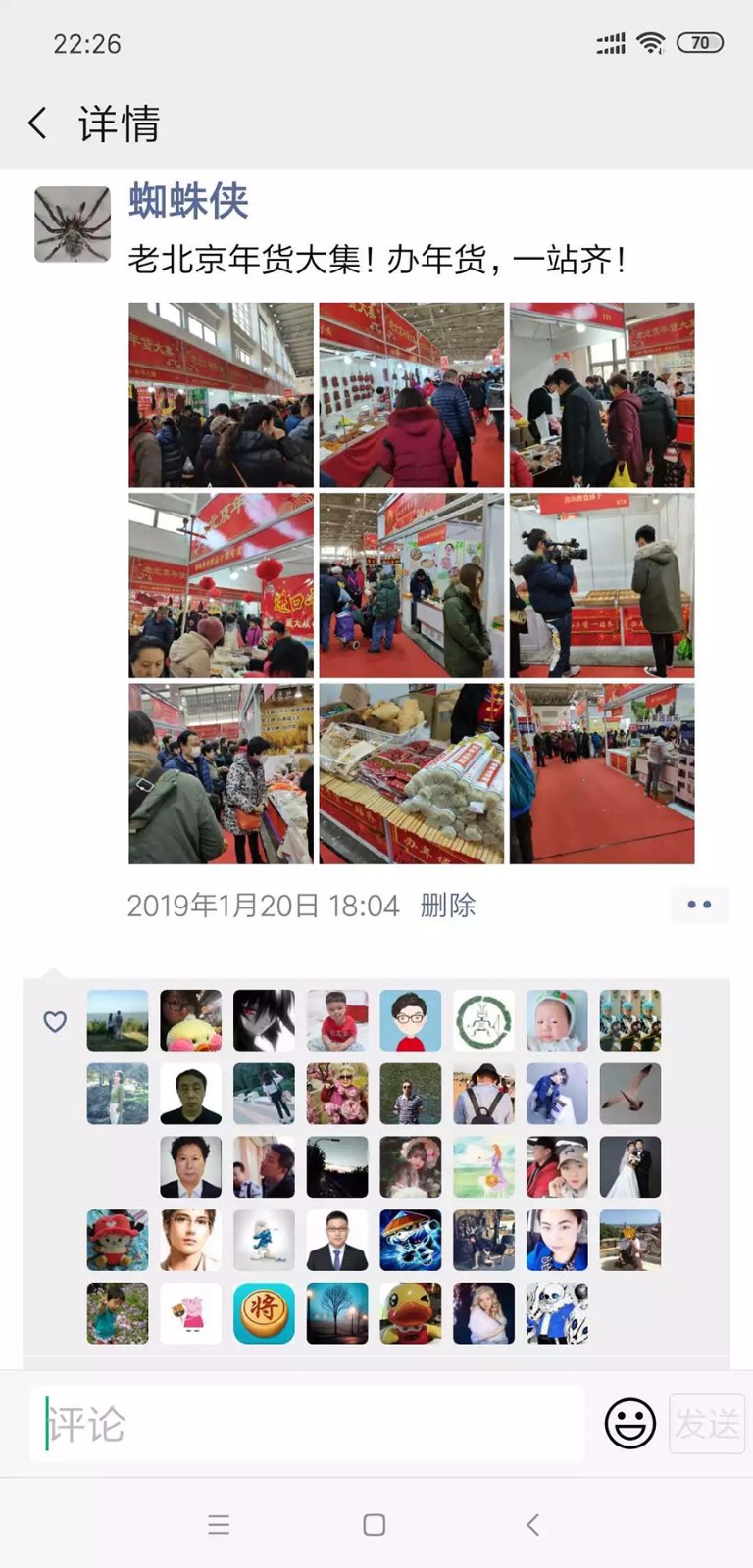Focus the 评论 comment field

click(306, 1424)
